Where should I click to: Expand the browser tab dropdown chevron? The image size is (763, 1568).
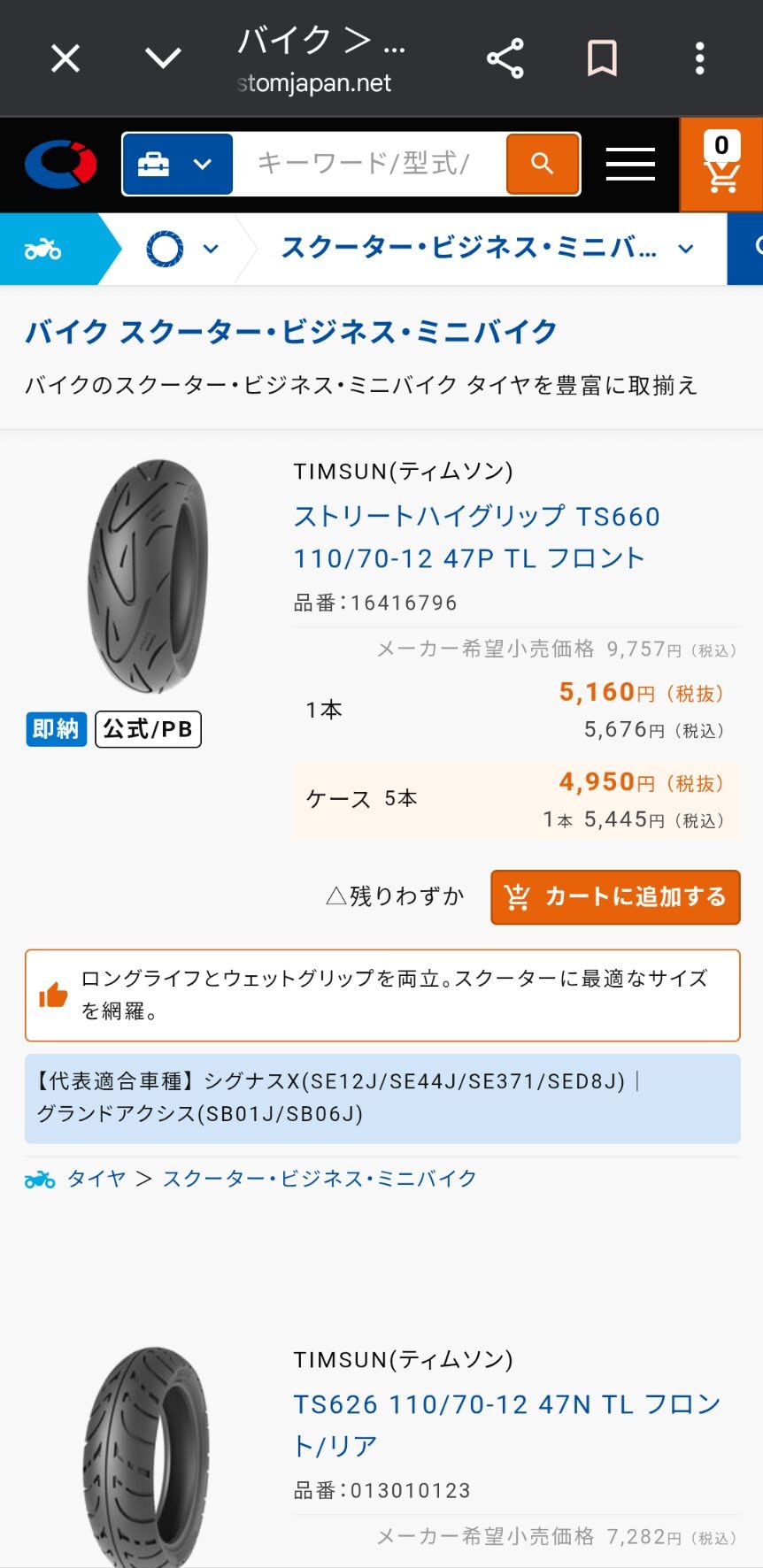[x=163, y=58]
